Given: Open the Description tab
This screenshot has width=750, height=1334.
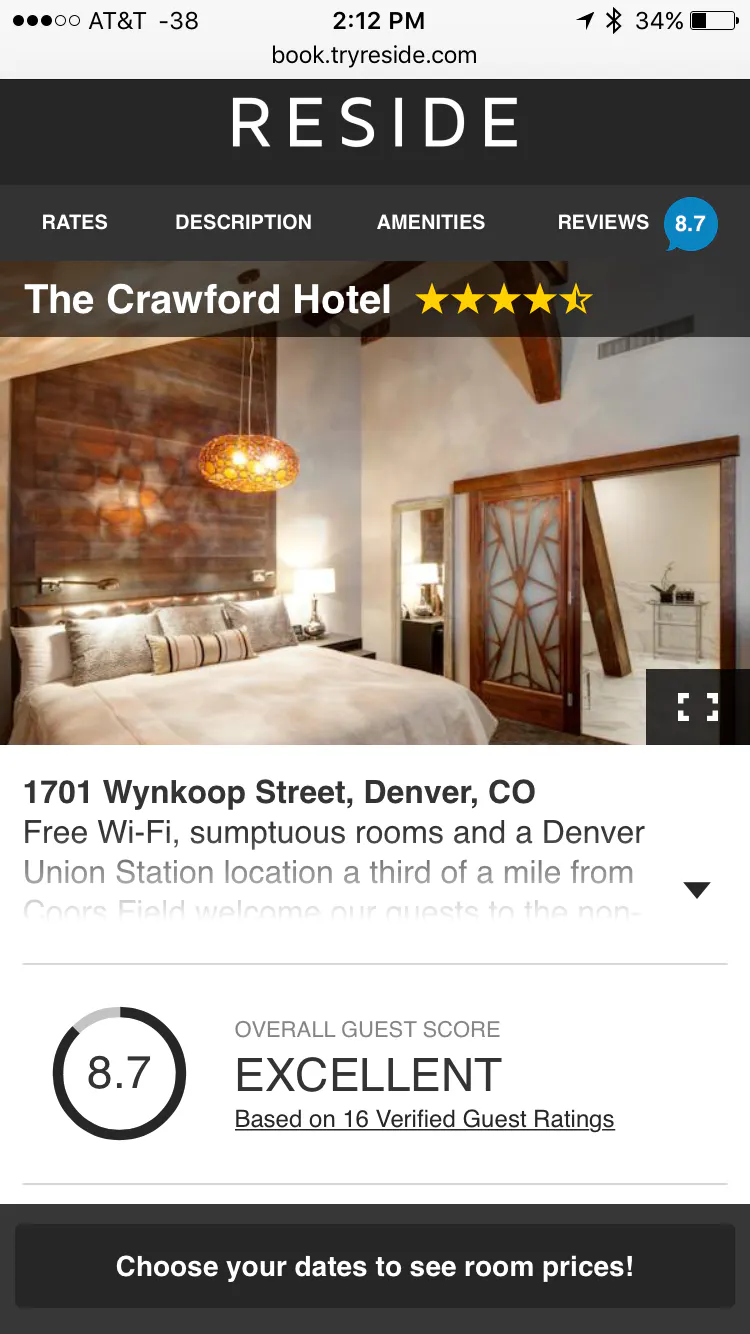Looking at the screenshot, I should click(244, 222).
